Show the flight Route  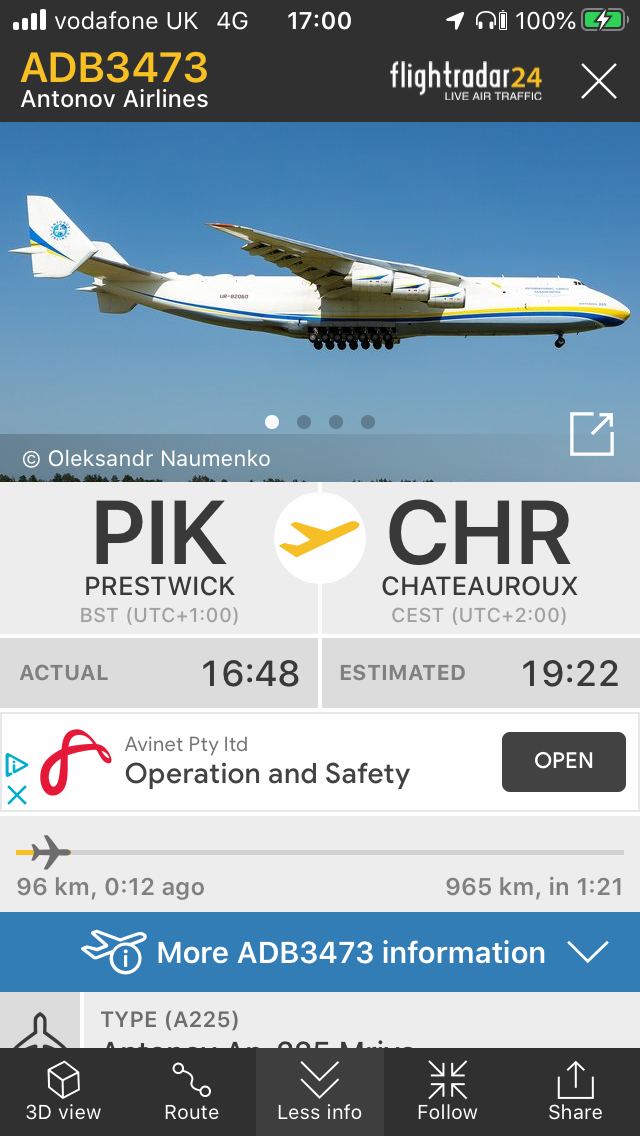tap(192, 1092)
